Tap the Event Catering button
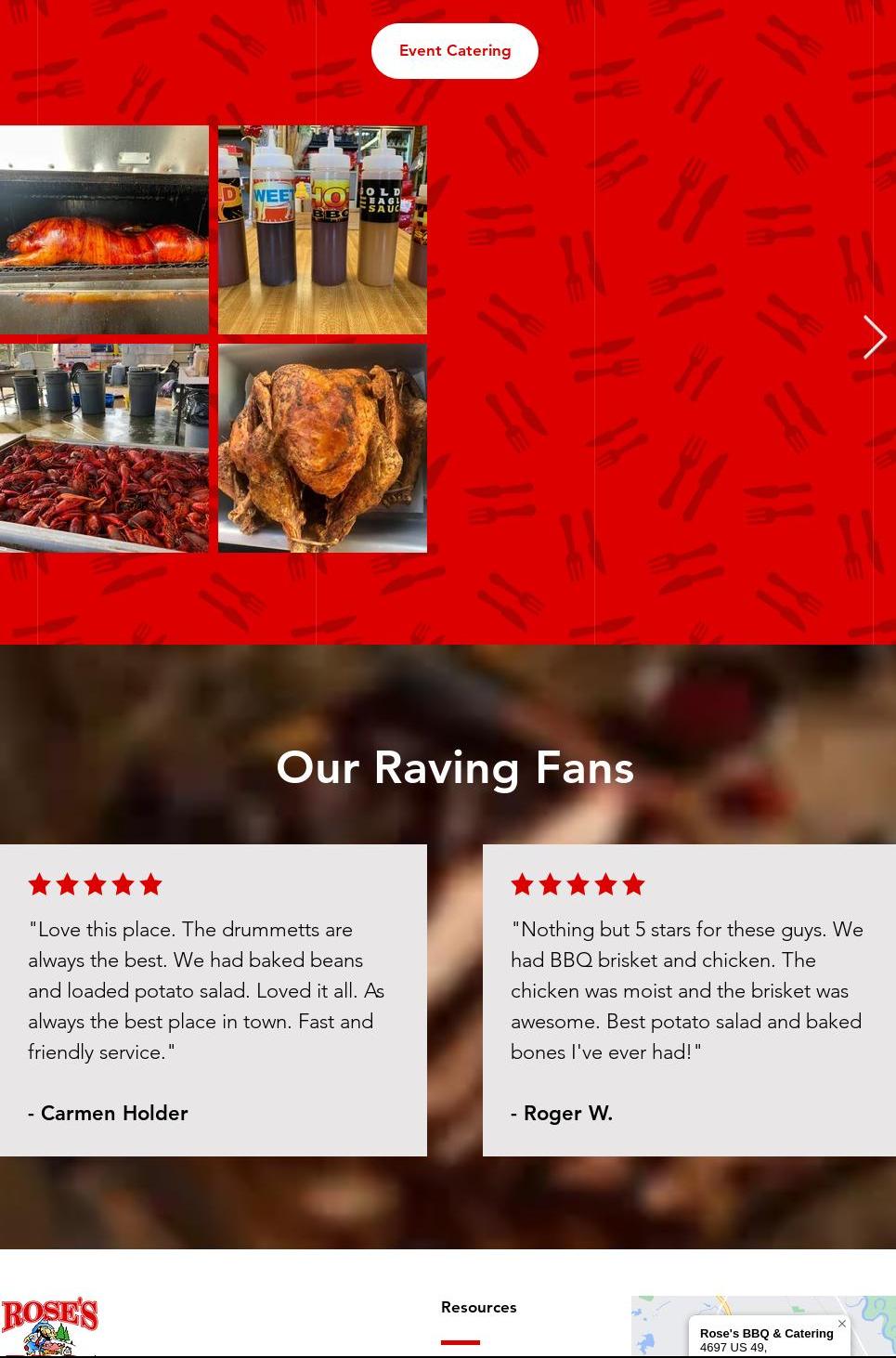The width and height of the screenshot is (896, 1358). coord(454,51)
